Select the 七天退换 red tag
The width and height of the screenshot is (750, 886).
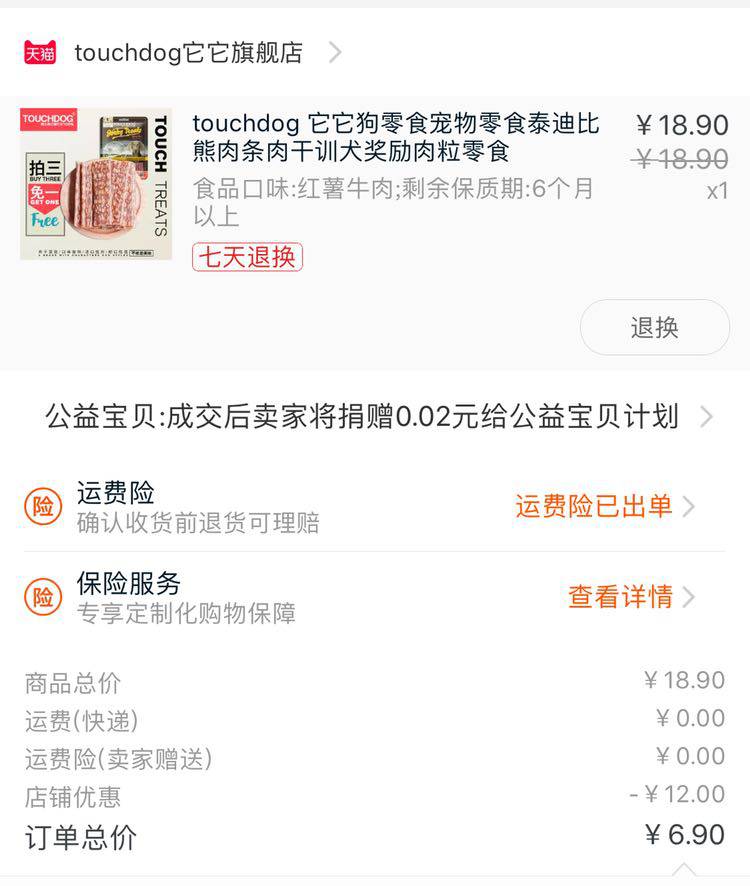pyautogui.click(x=247, y=258)
